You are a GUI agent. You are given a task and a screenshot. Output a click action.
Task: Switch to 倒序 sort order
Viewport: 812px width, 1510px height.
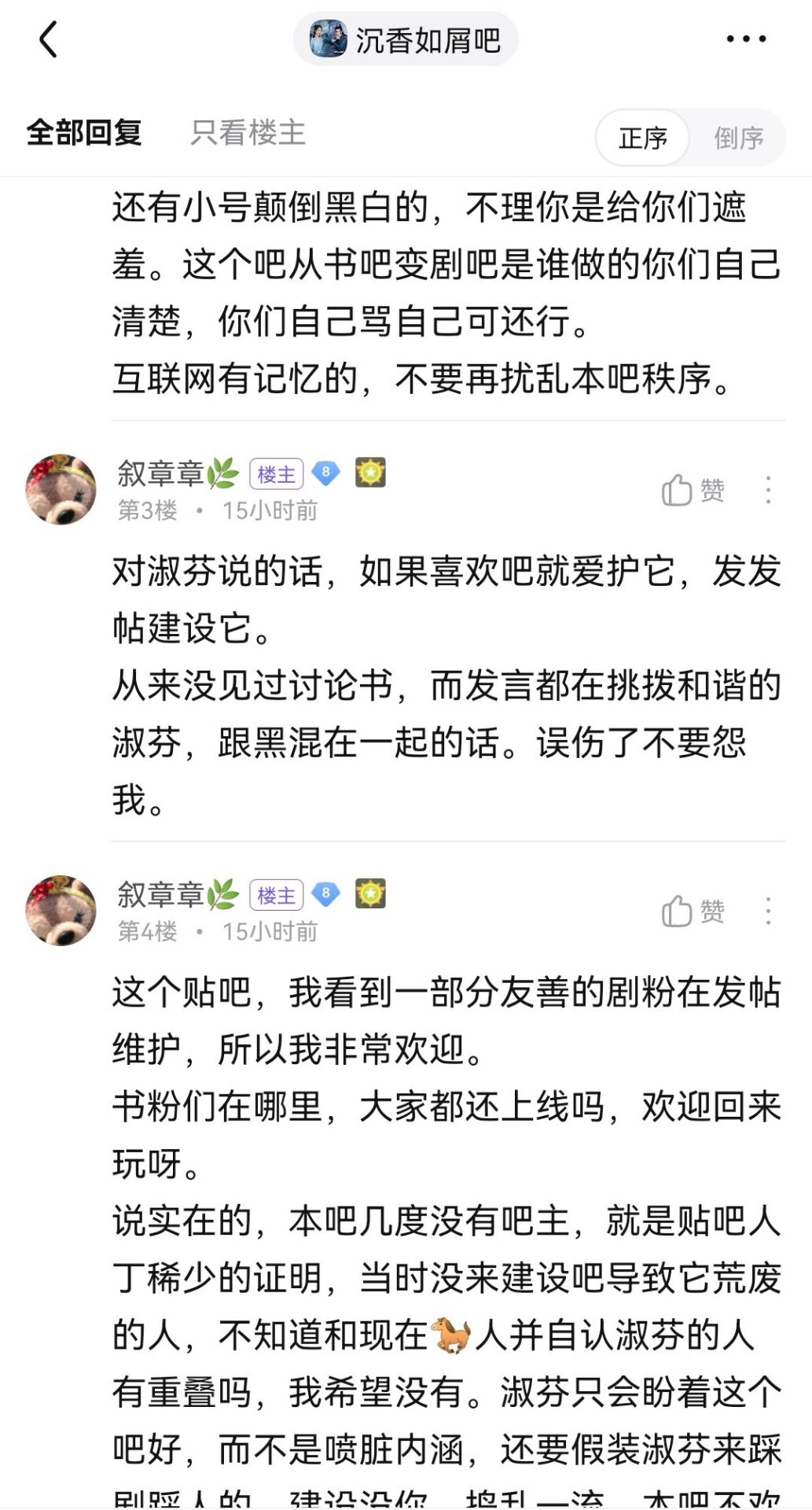click(x=738, y=138)
